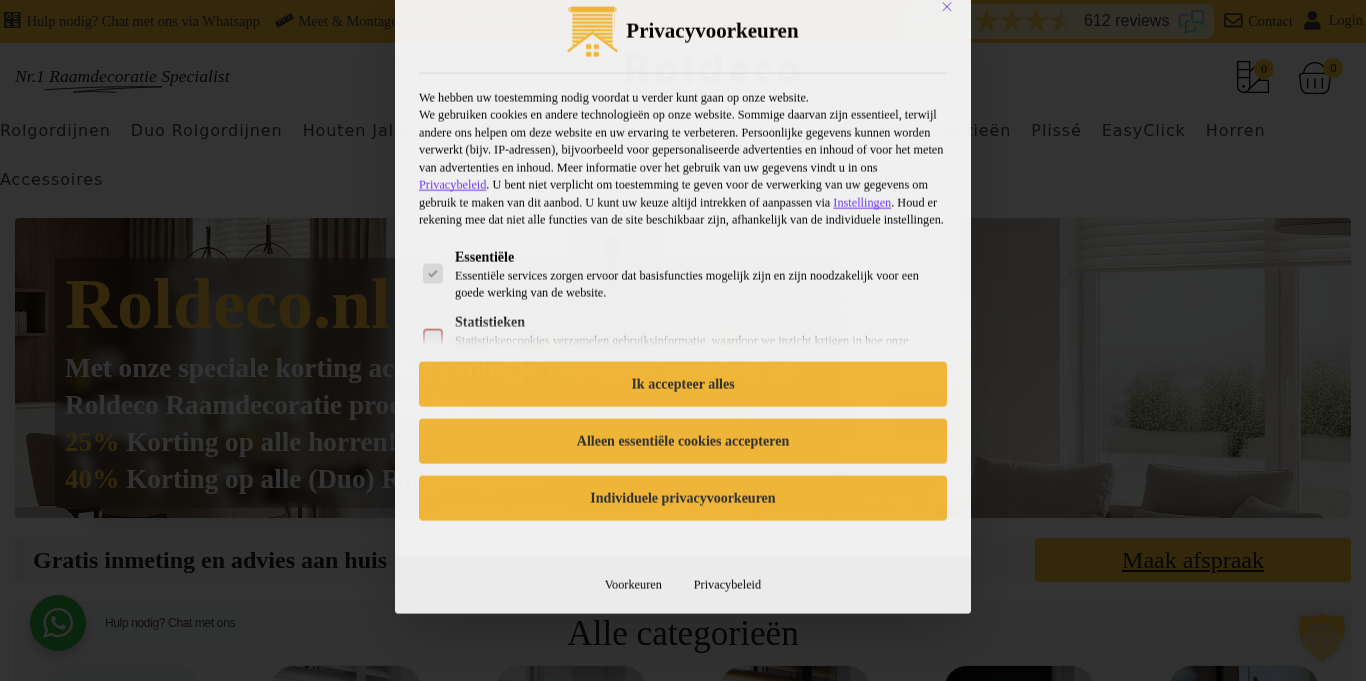Open the Plissé category
Viewport: 1366px width, 681px height.
tap(1056, 131)
